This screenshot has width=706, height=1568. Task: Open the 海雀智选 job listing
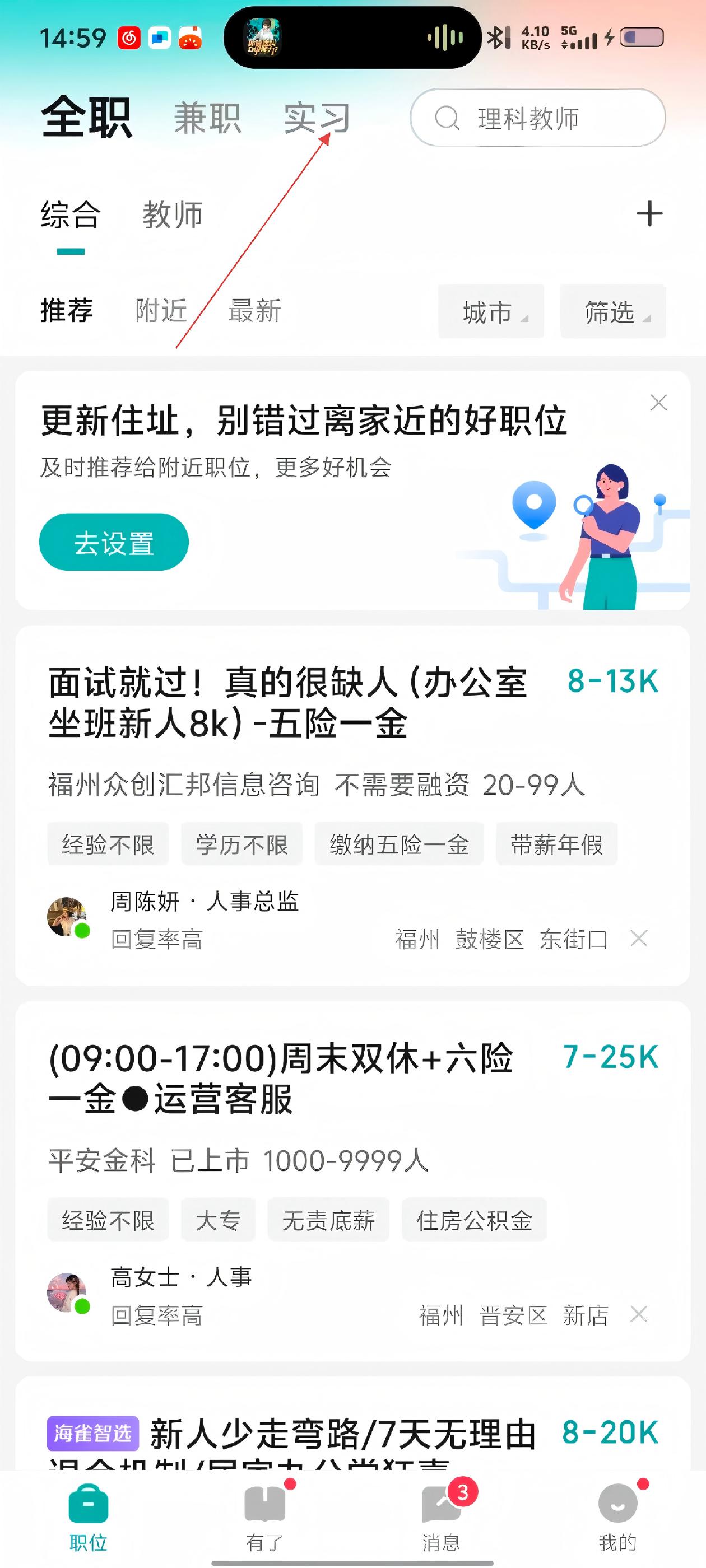coord(342,1434)
